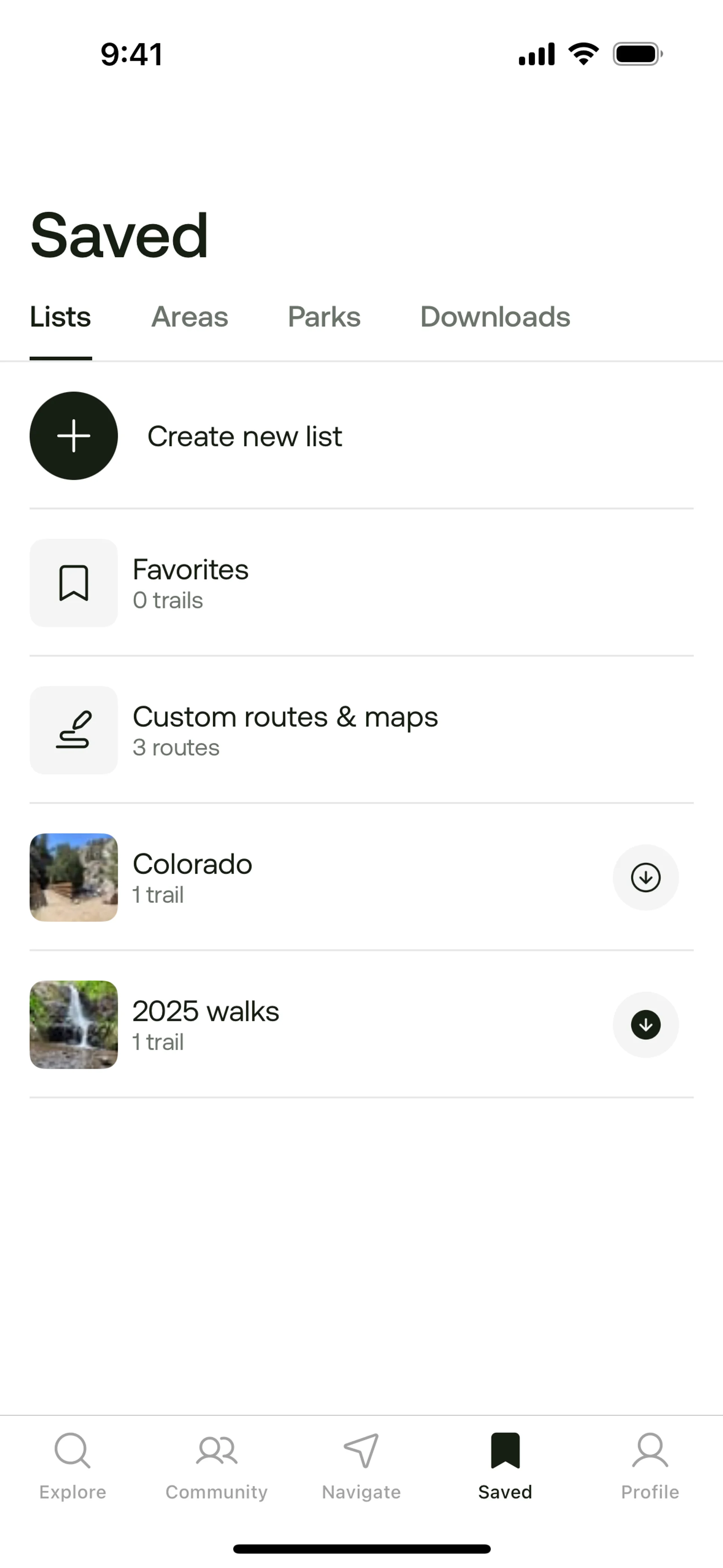Open the Colorado list
The height and width of the screenshot is (1568, 723).
316,877
